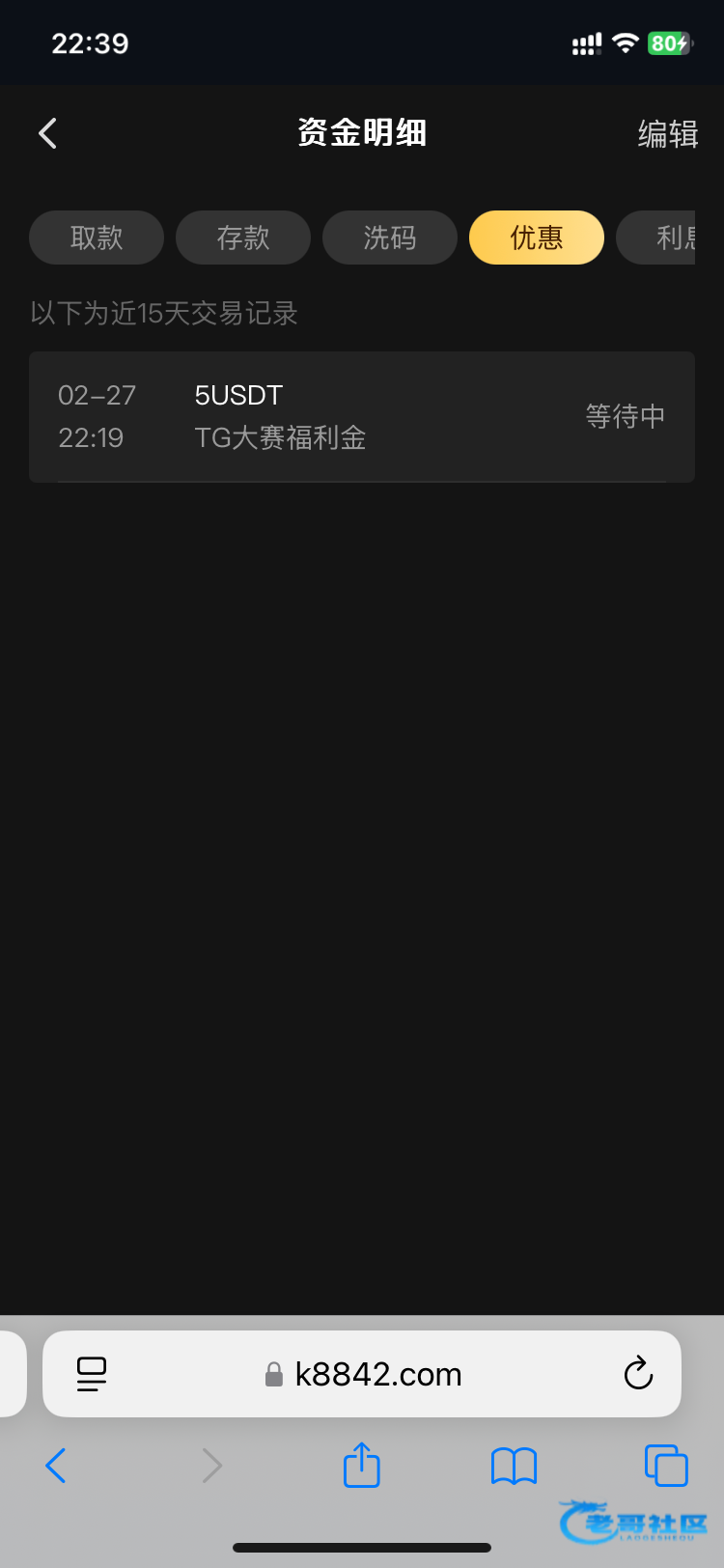Viewport: 724px width, 1568px height.
Task: Open the page settings menu icon
Action: [x=92, y=1374]
